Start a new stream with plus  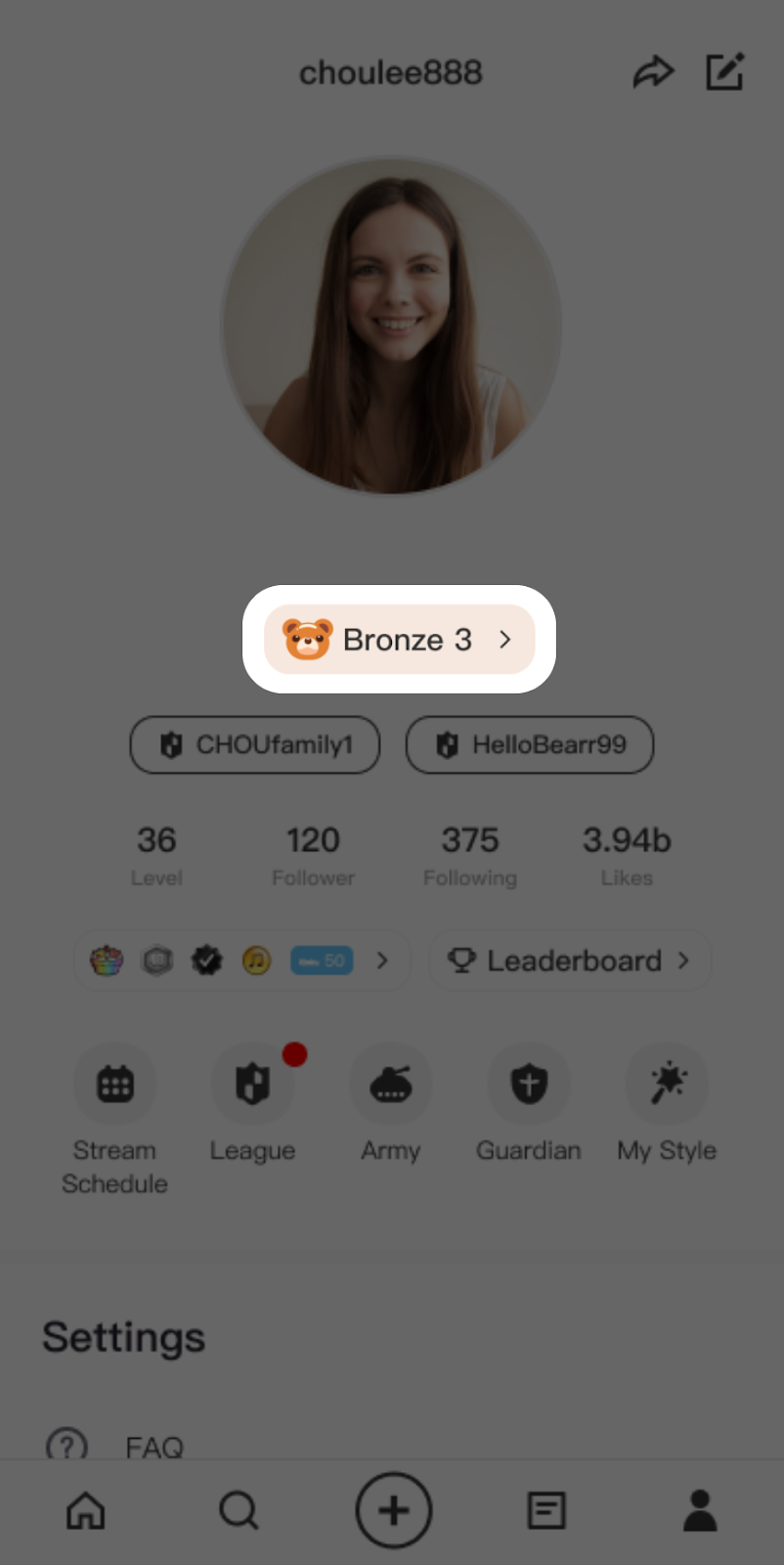(393, 1510)
